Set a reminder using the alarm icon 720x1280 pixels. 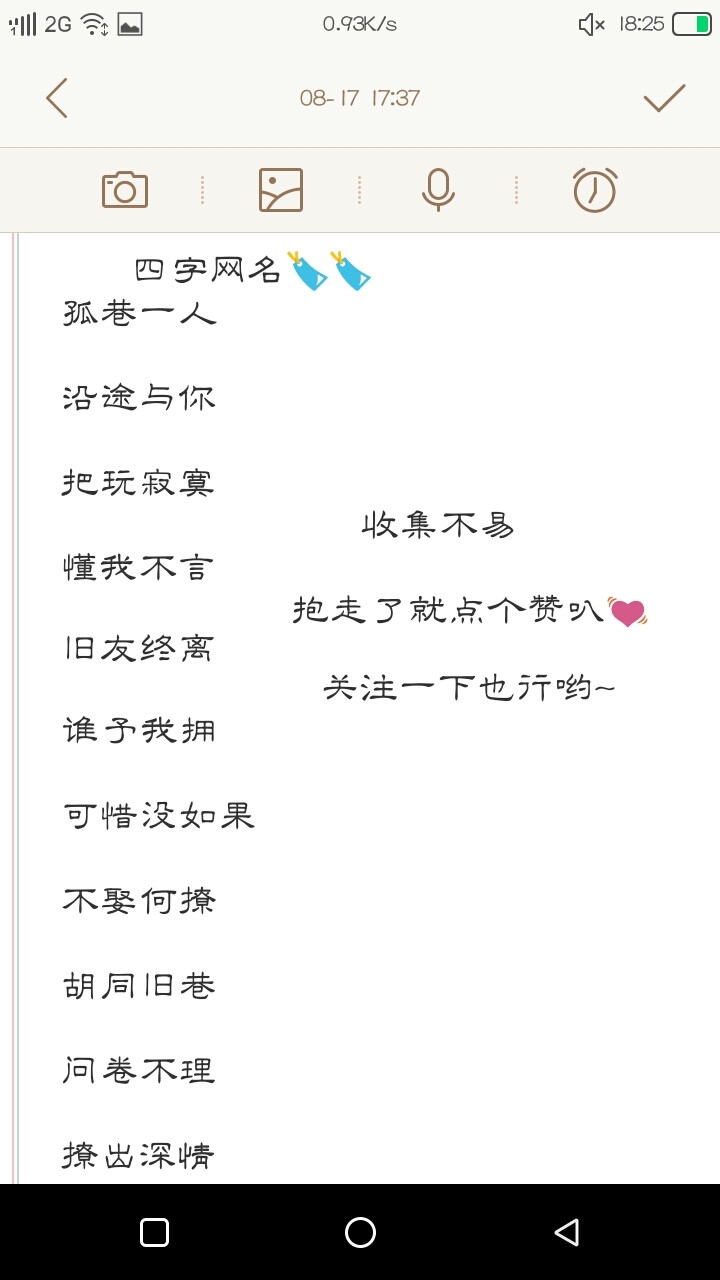tap(594, 190)
